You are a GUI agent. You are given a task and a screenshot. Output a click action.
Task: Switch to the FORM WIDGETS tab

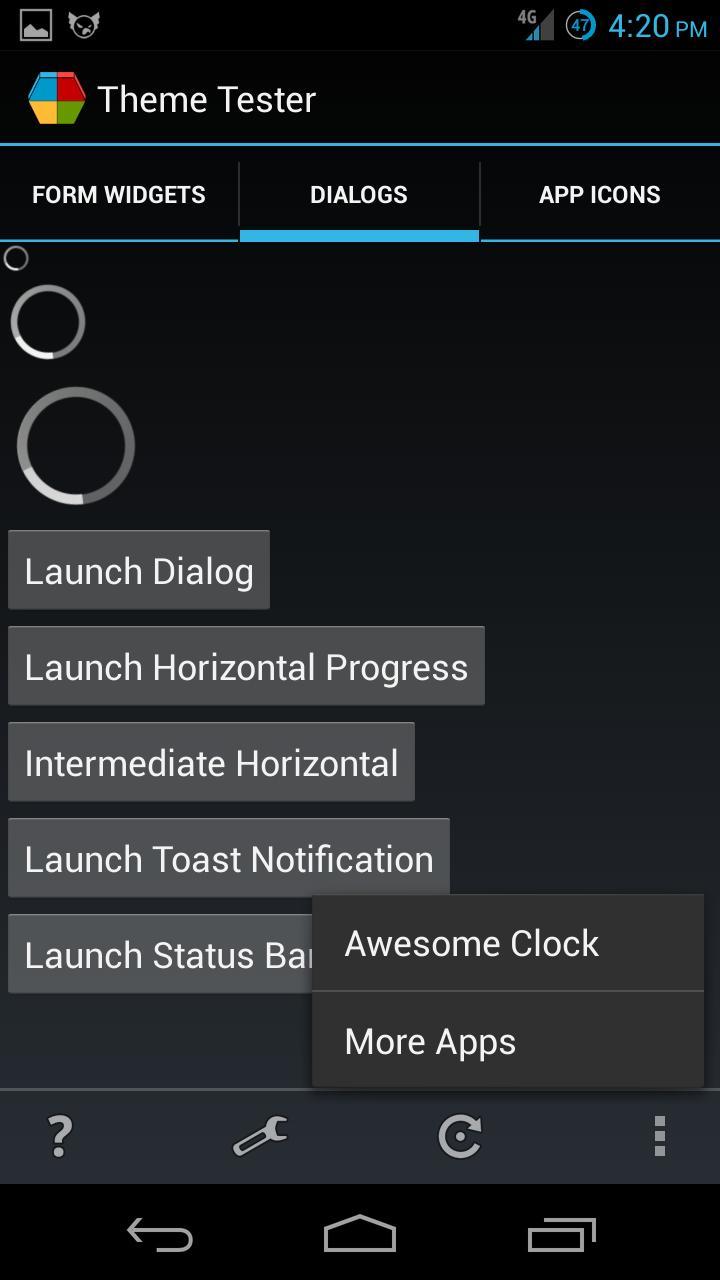point(118,194)
